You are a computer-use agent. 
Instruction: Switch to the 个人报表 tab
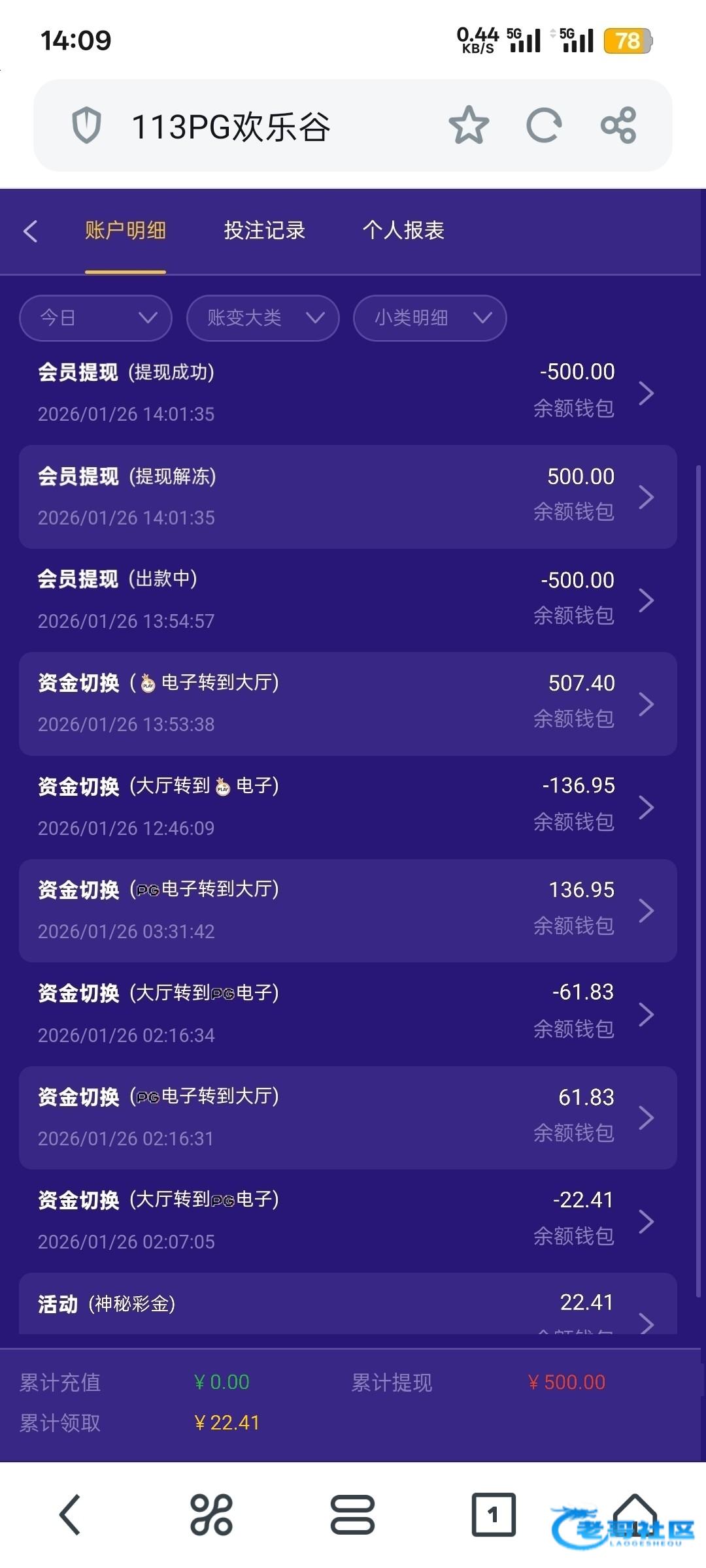coord(403,230)
